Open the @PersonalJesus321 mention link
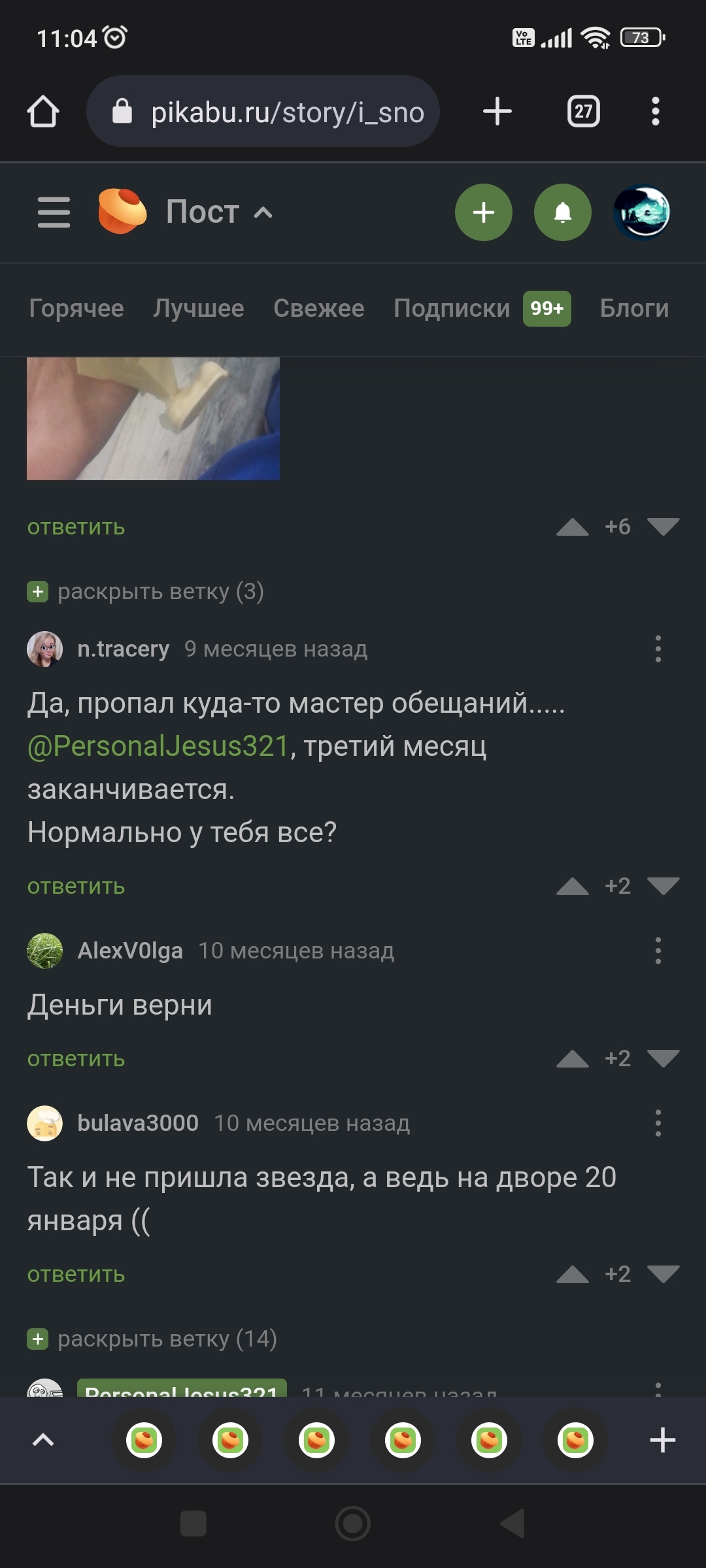 coord(158,746)
